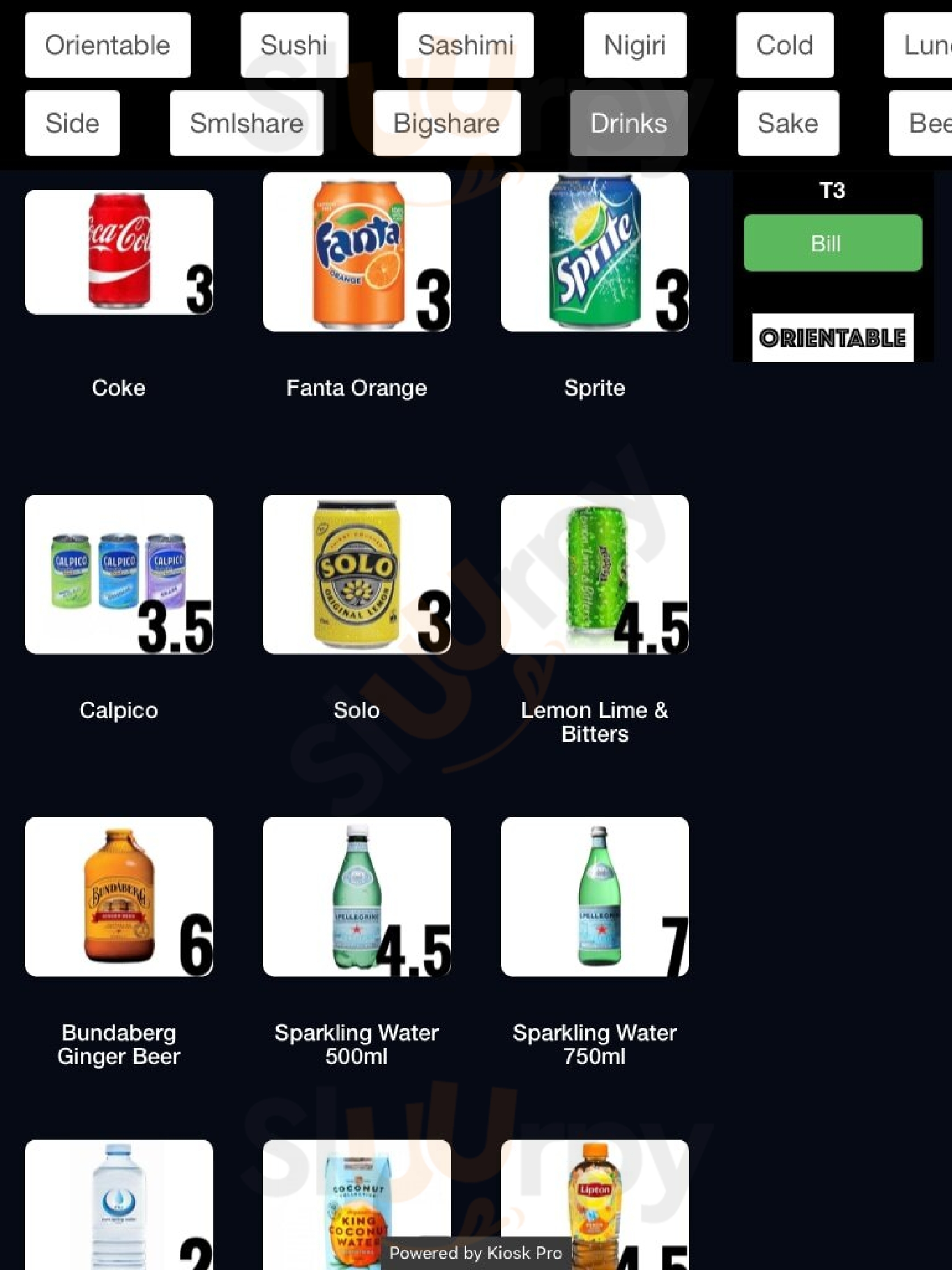Add a Coke to the order
952x1270 pixels.
click(119, 253)
